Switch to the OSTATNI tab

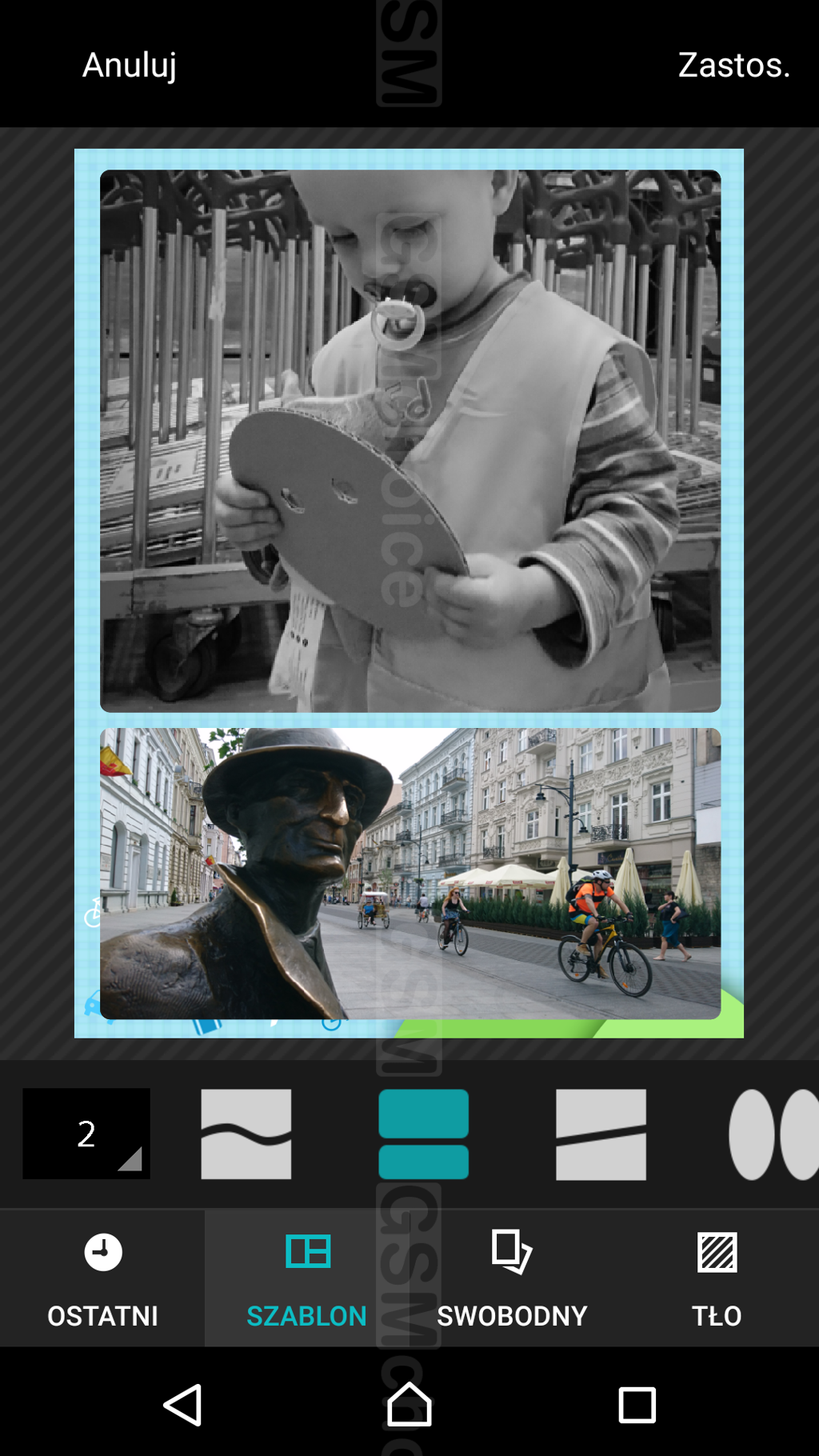(x=102, y=1278)
